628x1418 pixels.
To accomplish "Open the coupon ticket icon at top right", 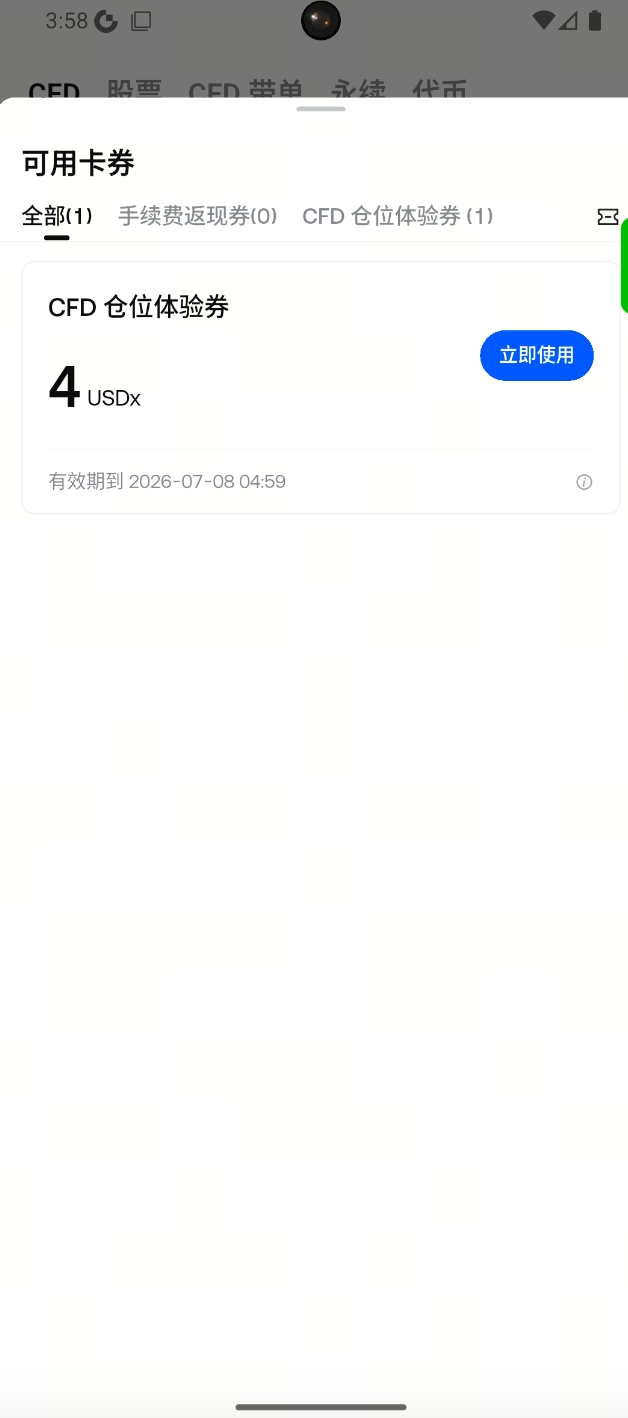I will pos(607,217).
